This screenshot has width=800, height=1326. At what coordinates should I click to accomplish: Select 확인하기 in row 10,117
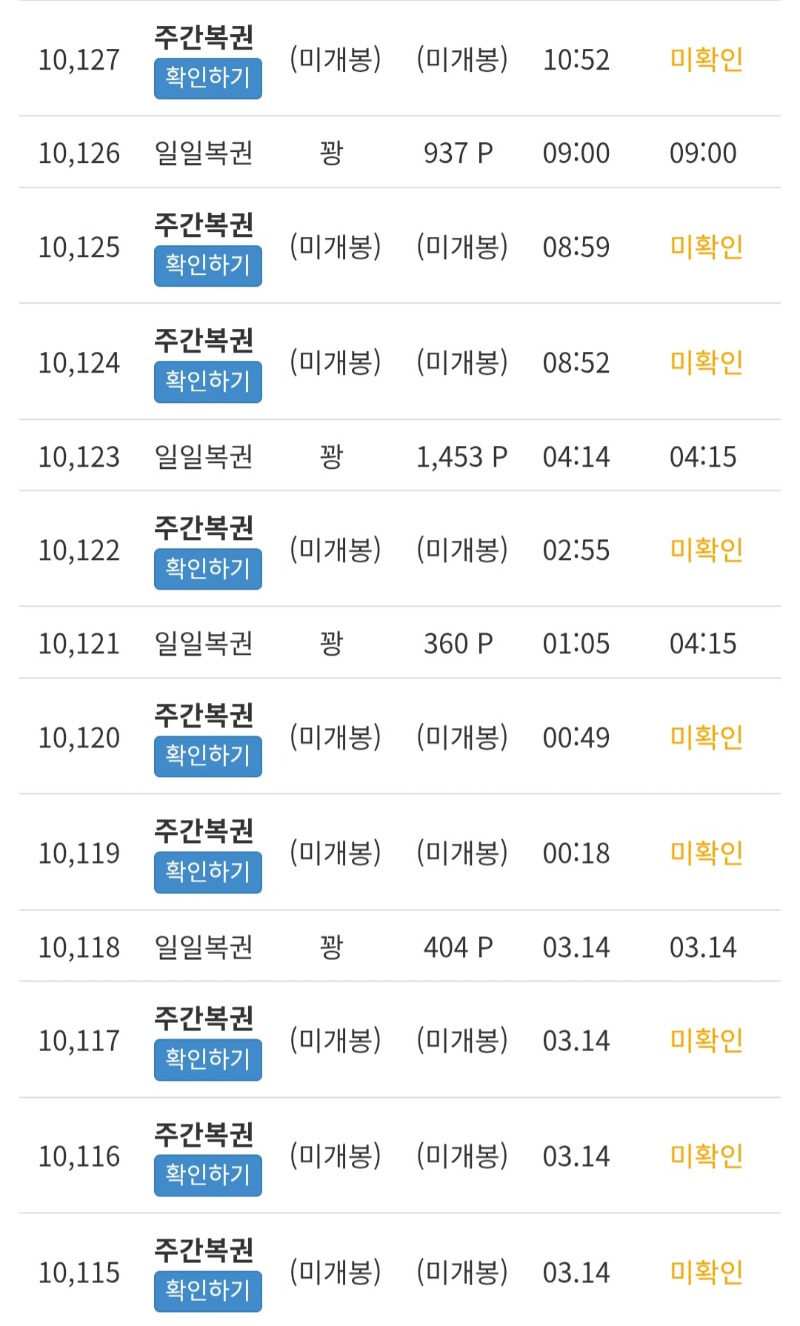coord(207,1059)
